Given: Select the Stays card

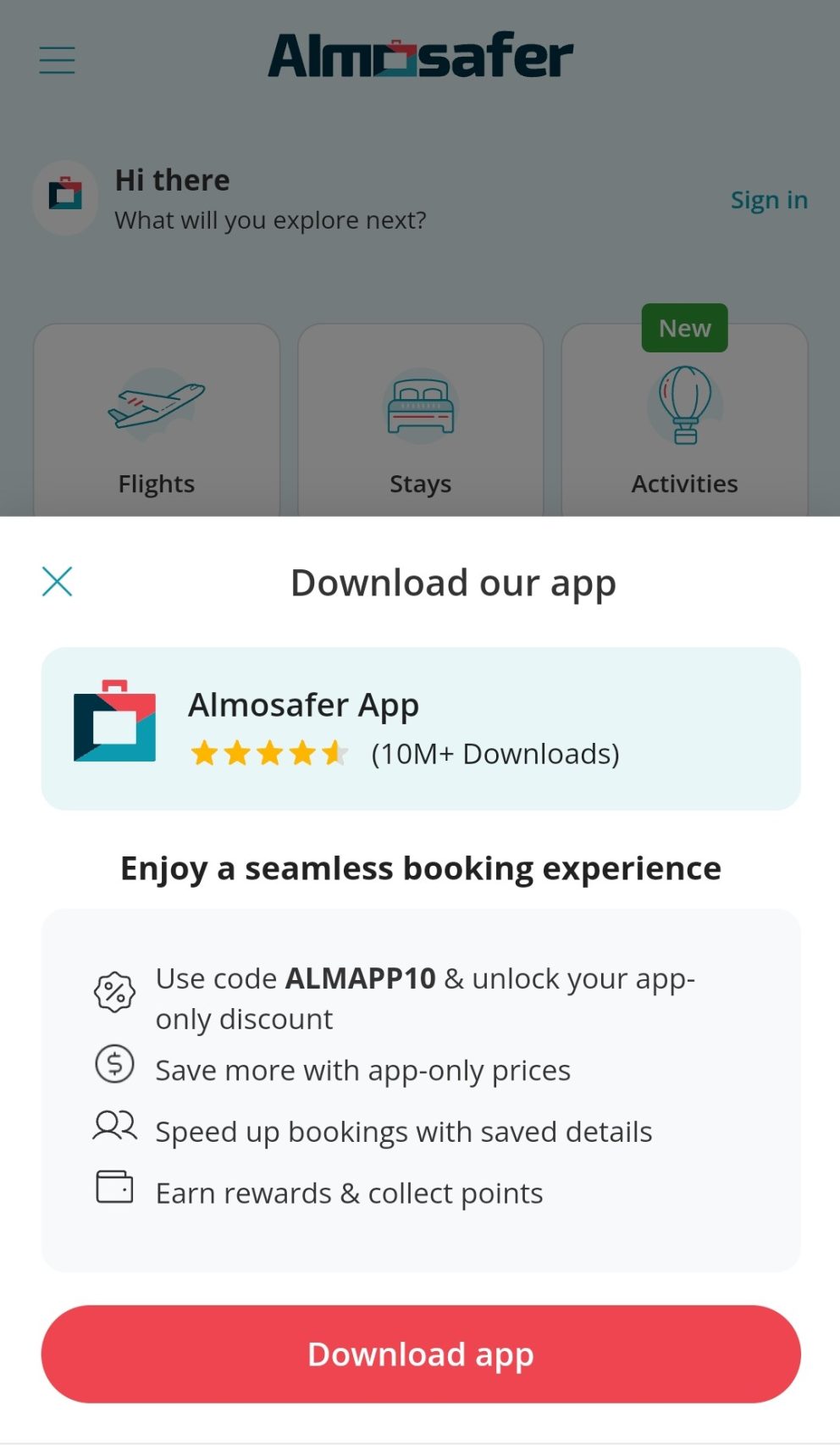Looking at the screenshot, I should pyautogui.click(x=421, y=424).
